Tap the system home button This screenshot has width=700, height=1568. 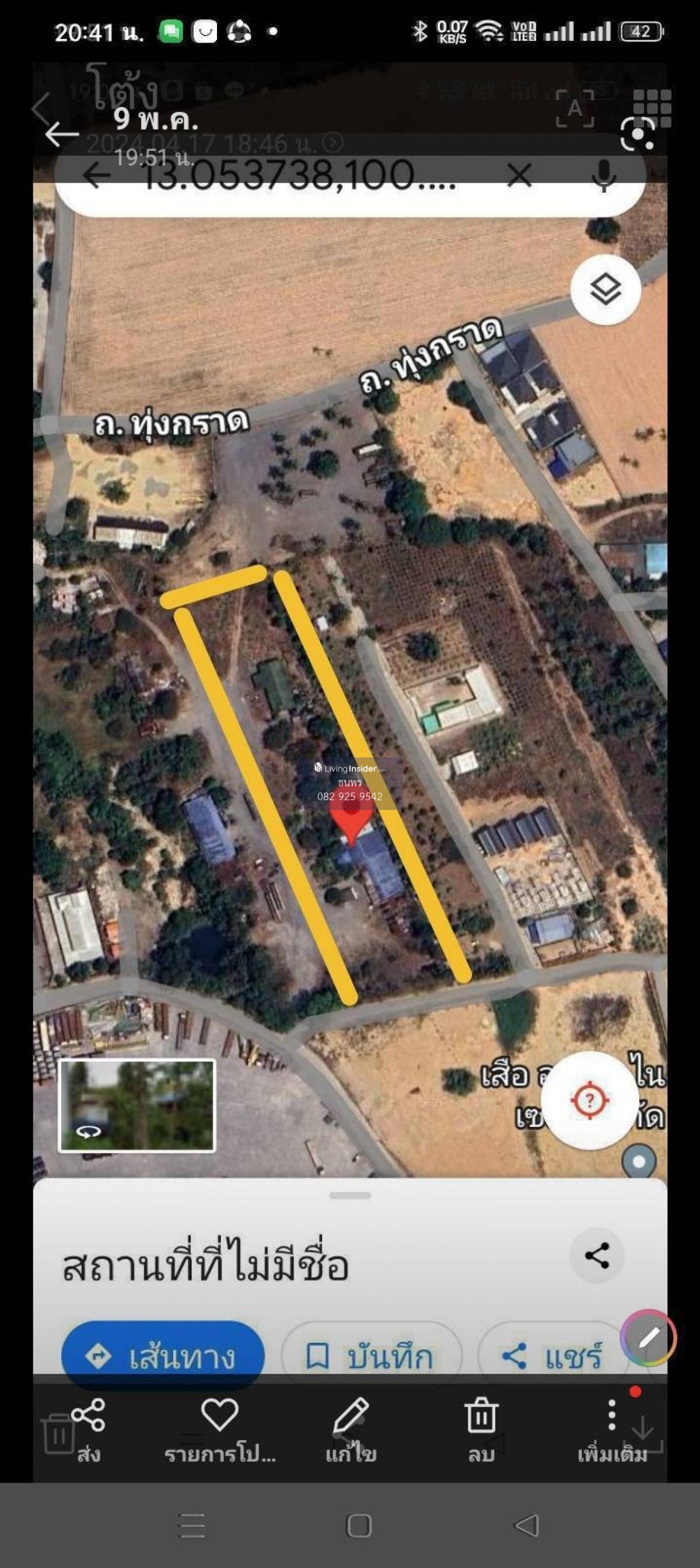tap(359, 1526)
